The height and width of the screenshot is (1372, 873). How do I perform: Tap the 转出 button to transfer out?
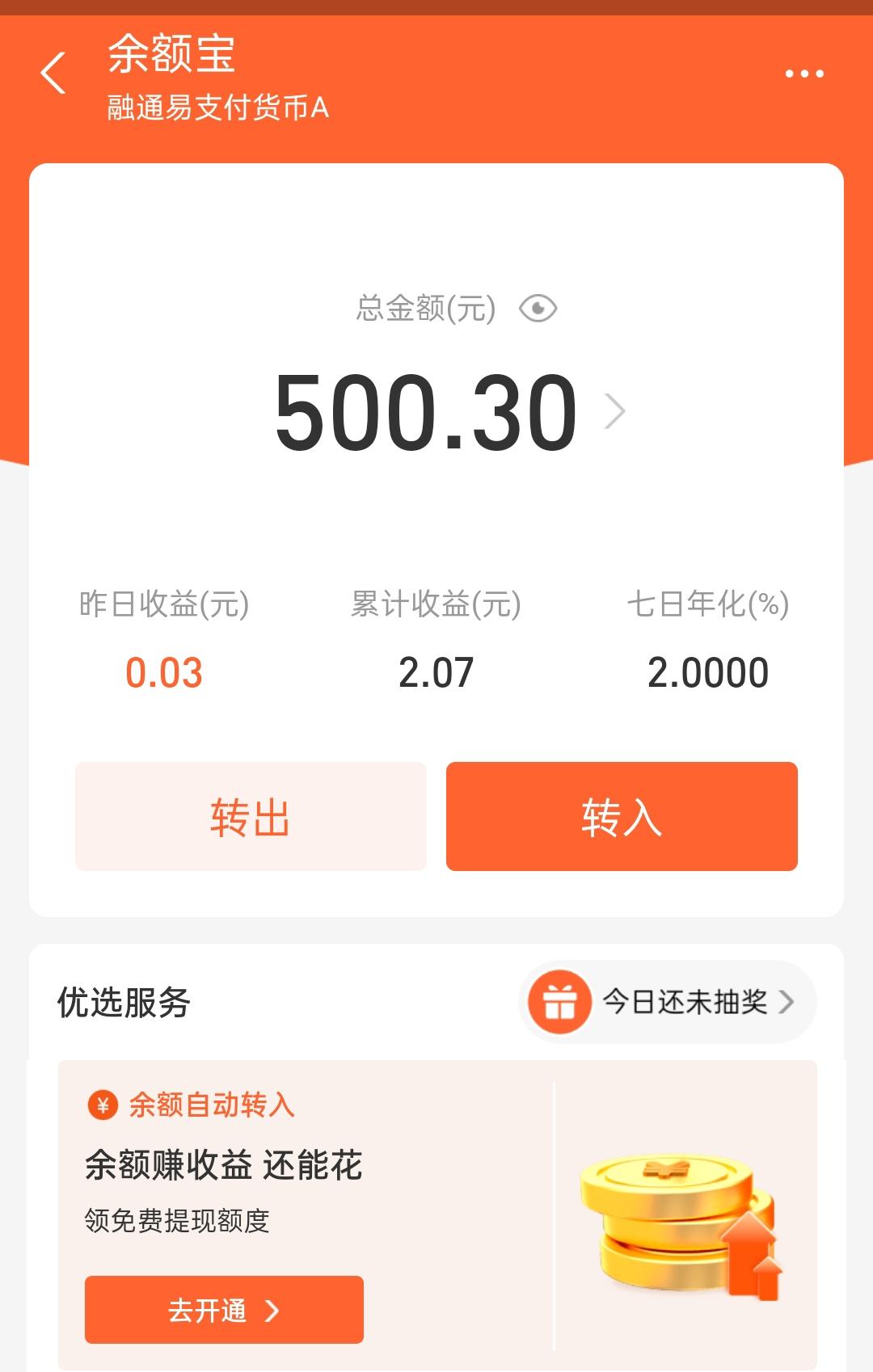click(251, 818)
